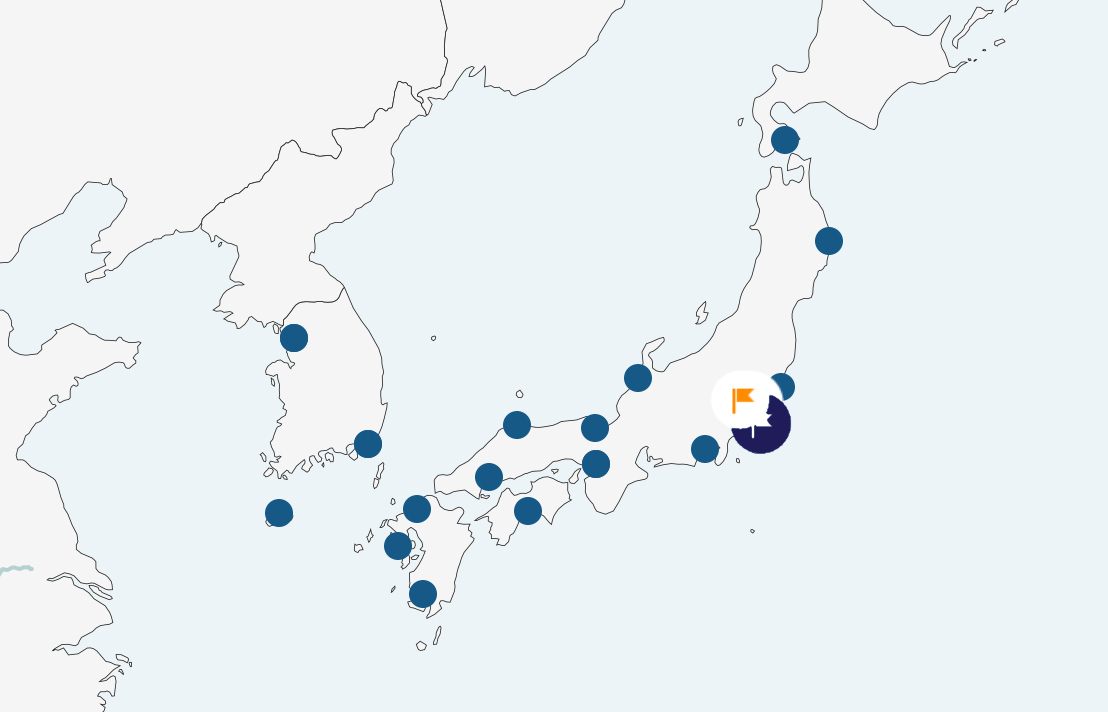This screenshot has height=712, width=1108.
Task: Select the marker at Busan
Action: pos(368,444)
